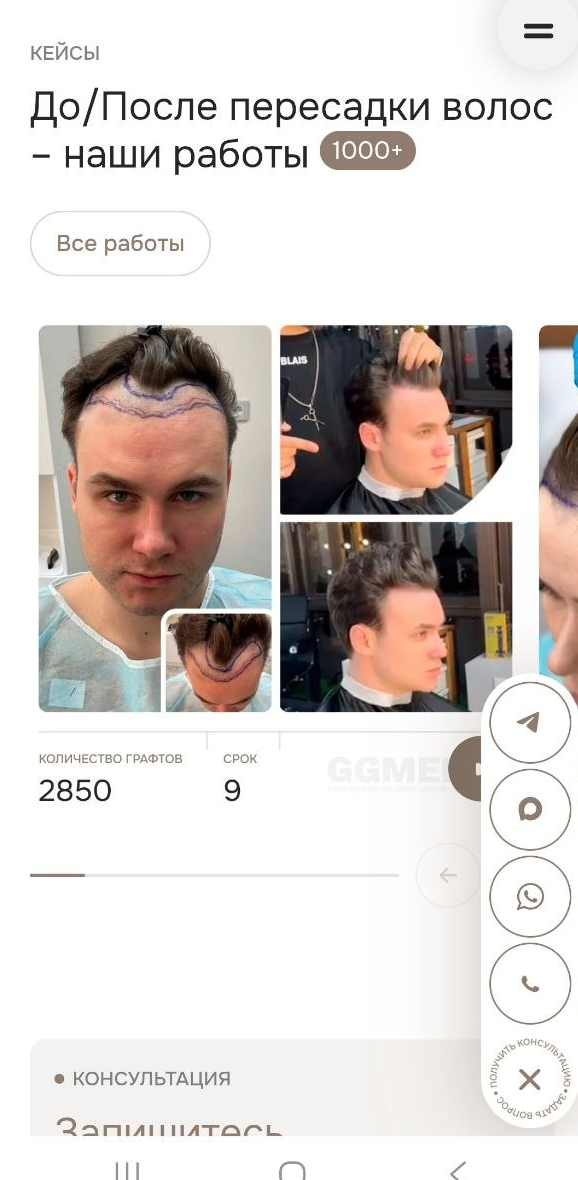Go to previous case with left arrow

tap(448, 875)
